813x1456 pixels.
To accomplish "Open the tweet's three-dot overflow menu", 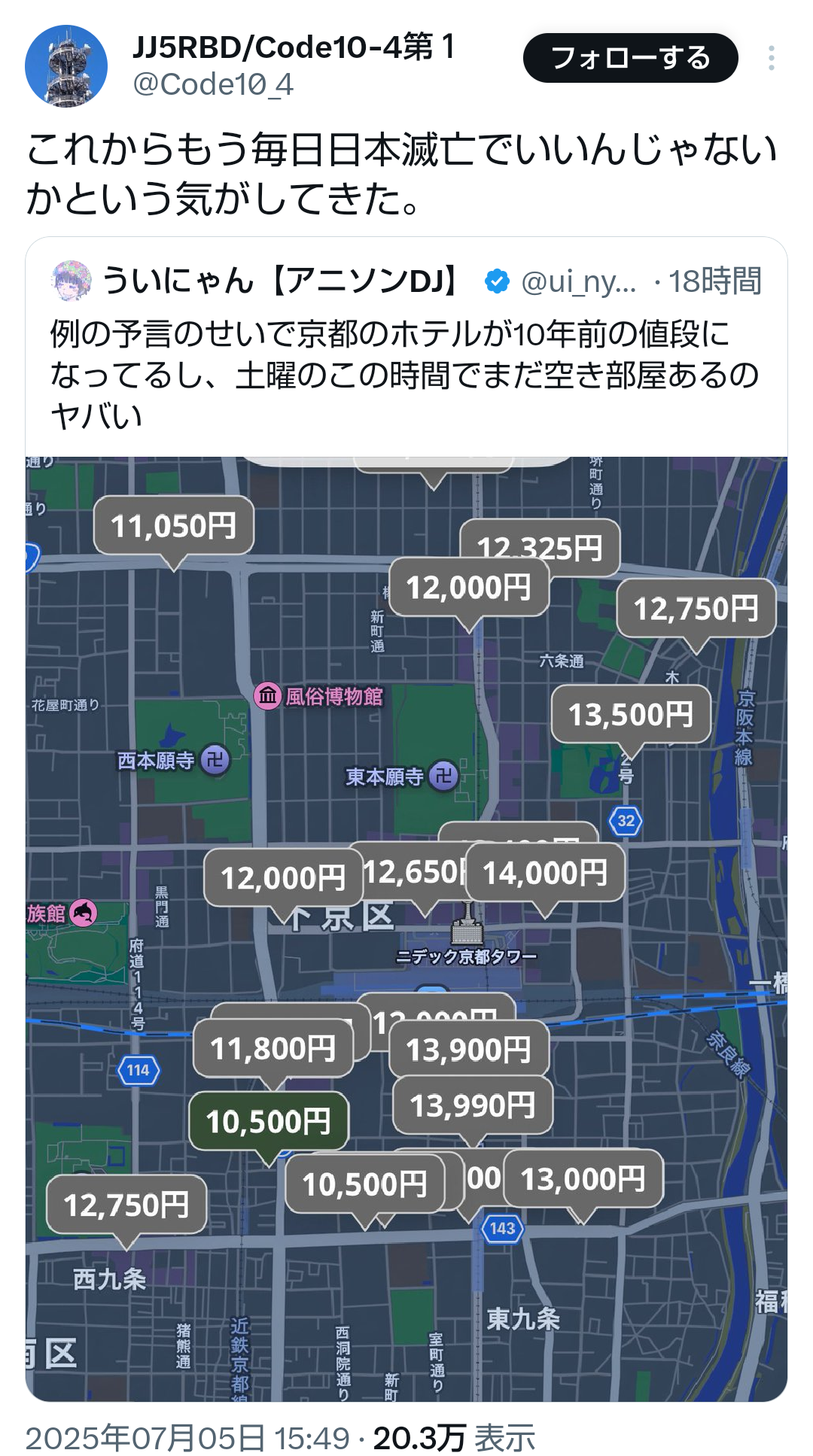I will pyautogui.click(x=771, y=58).
